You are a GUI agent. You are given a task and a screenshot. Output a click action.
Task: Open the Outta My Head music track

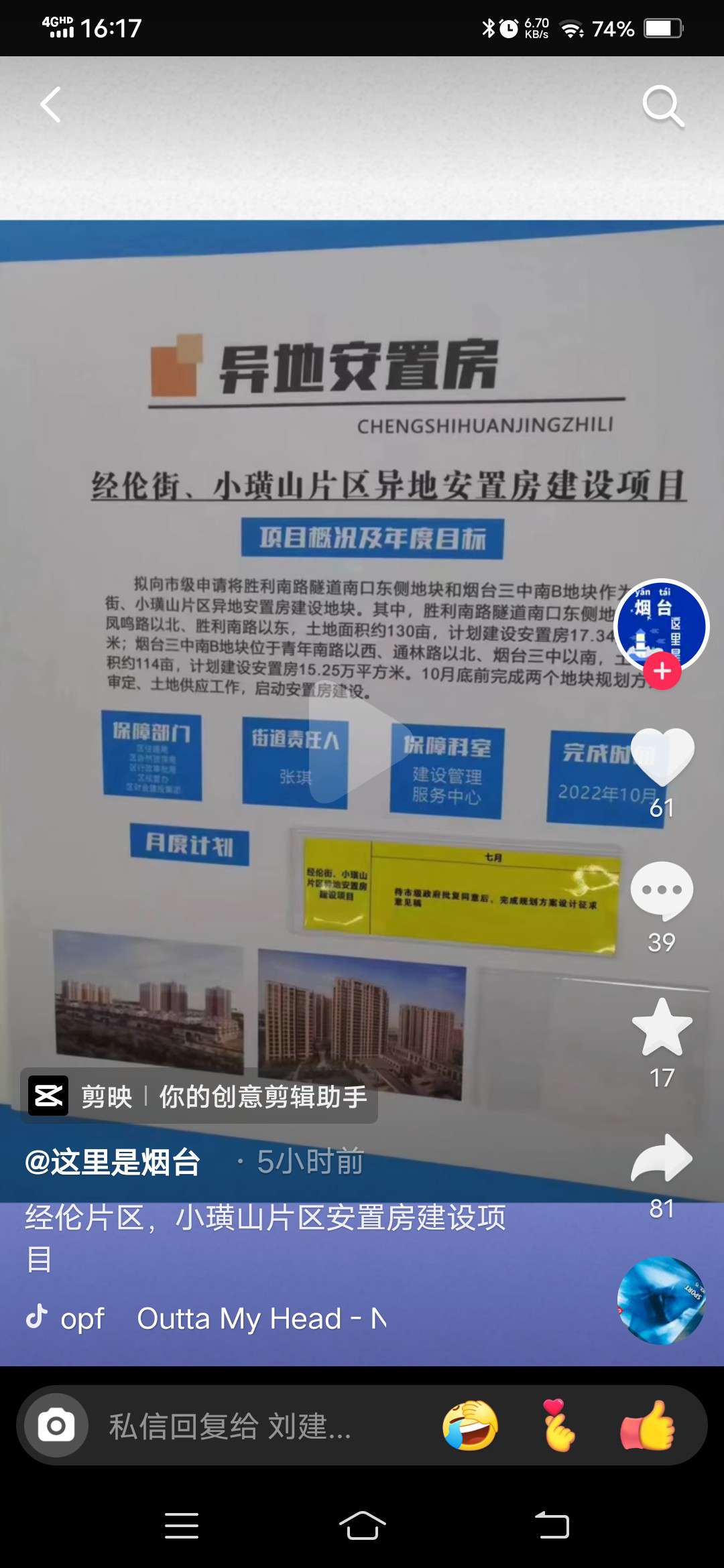click(261, 1319)
